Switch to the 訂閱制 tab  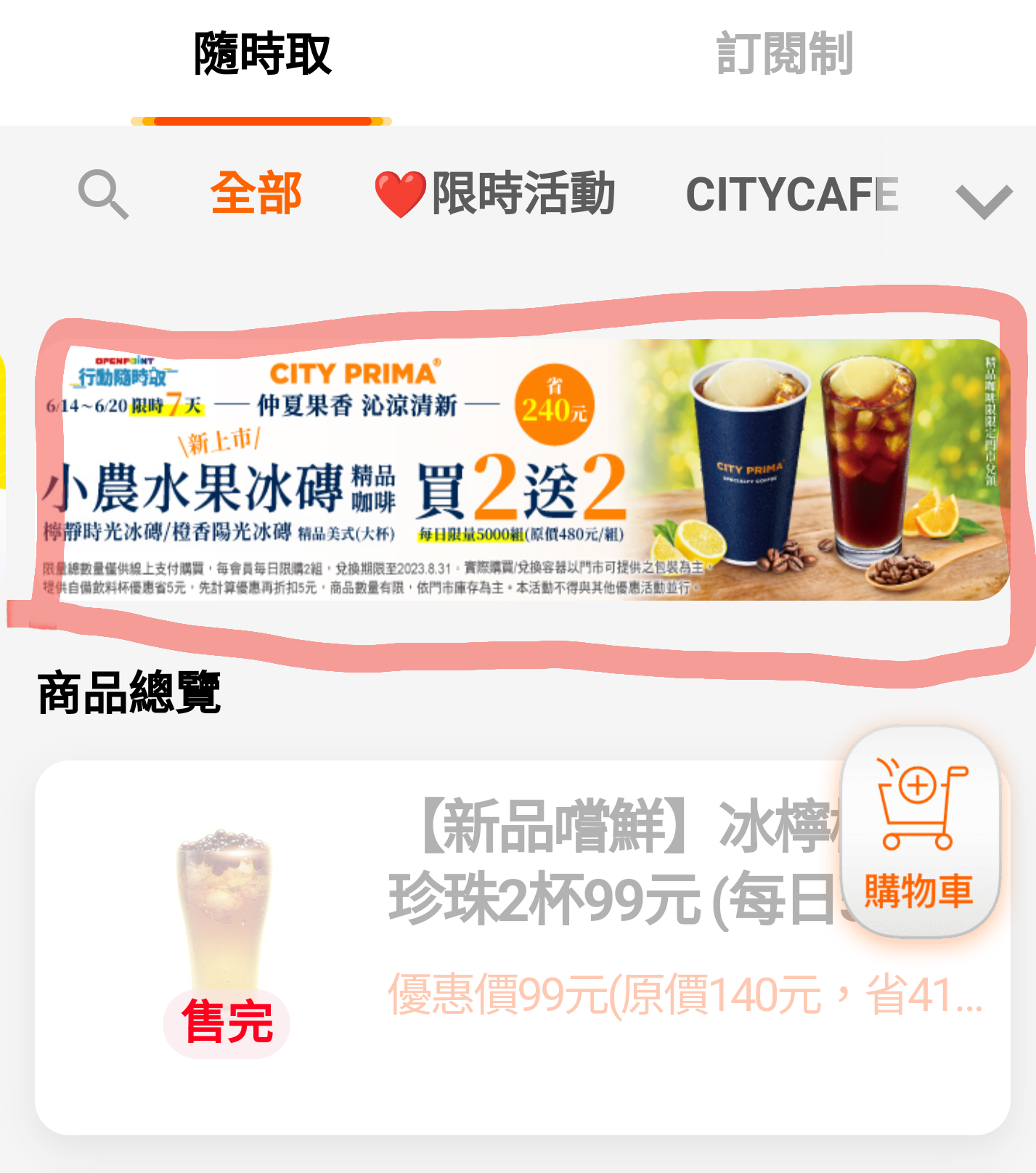784,54
